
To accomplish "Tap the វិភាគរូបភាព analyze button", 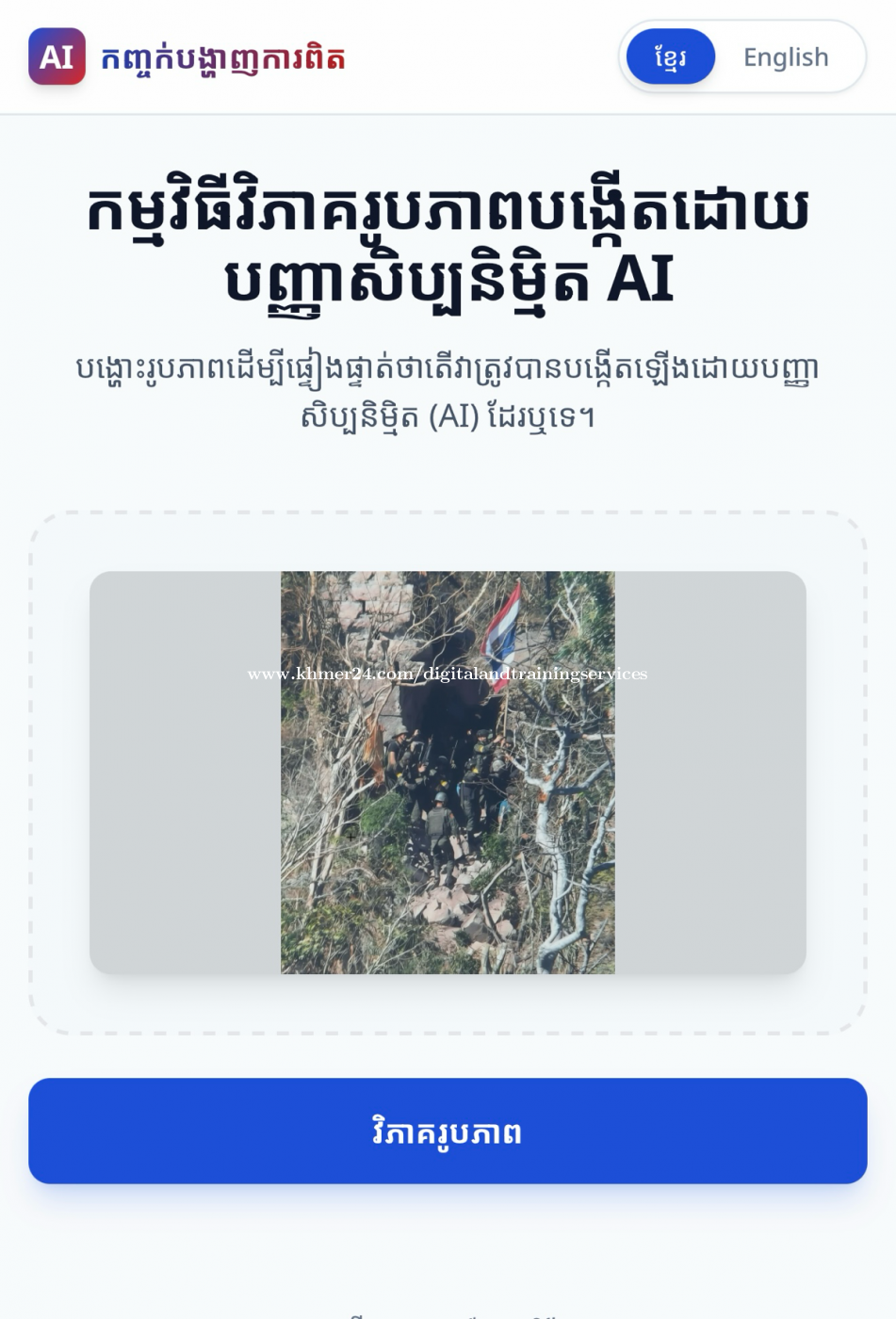I will (448, 1131).
